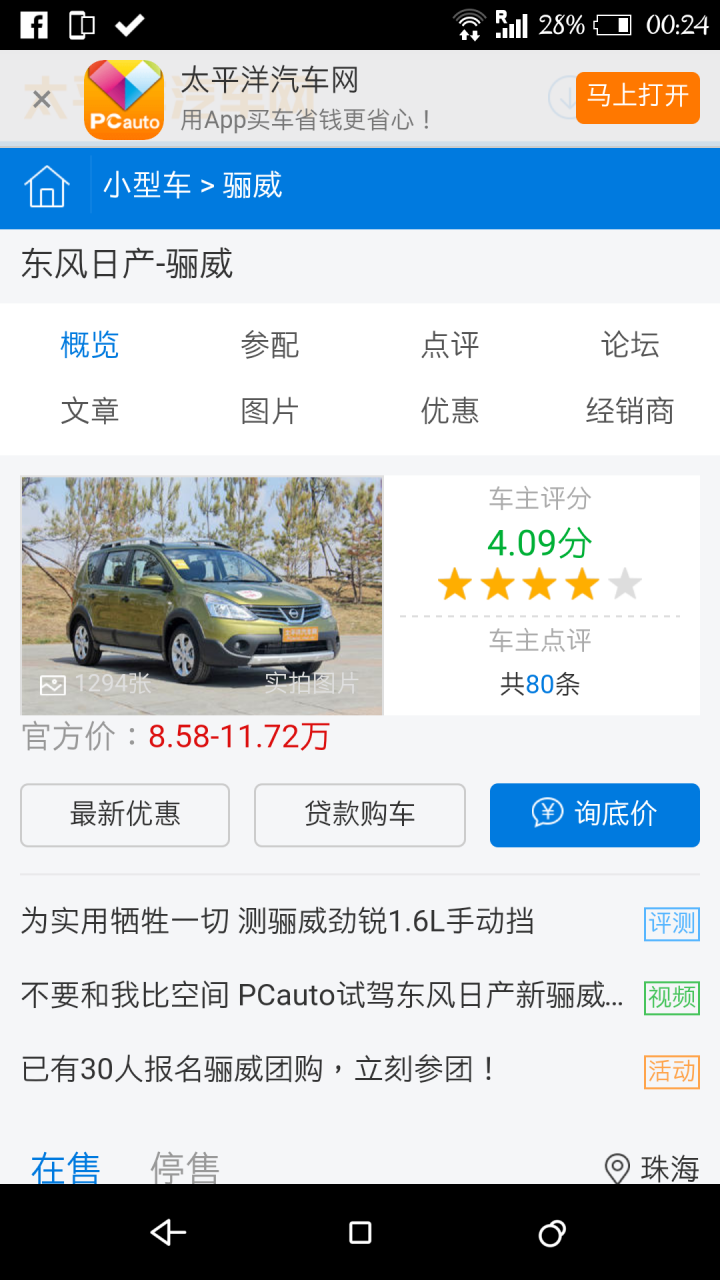Tap the 马上打开 button
Image resolution: width=720 pixels, height=1280 pixels.
tap(637, 97)
